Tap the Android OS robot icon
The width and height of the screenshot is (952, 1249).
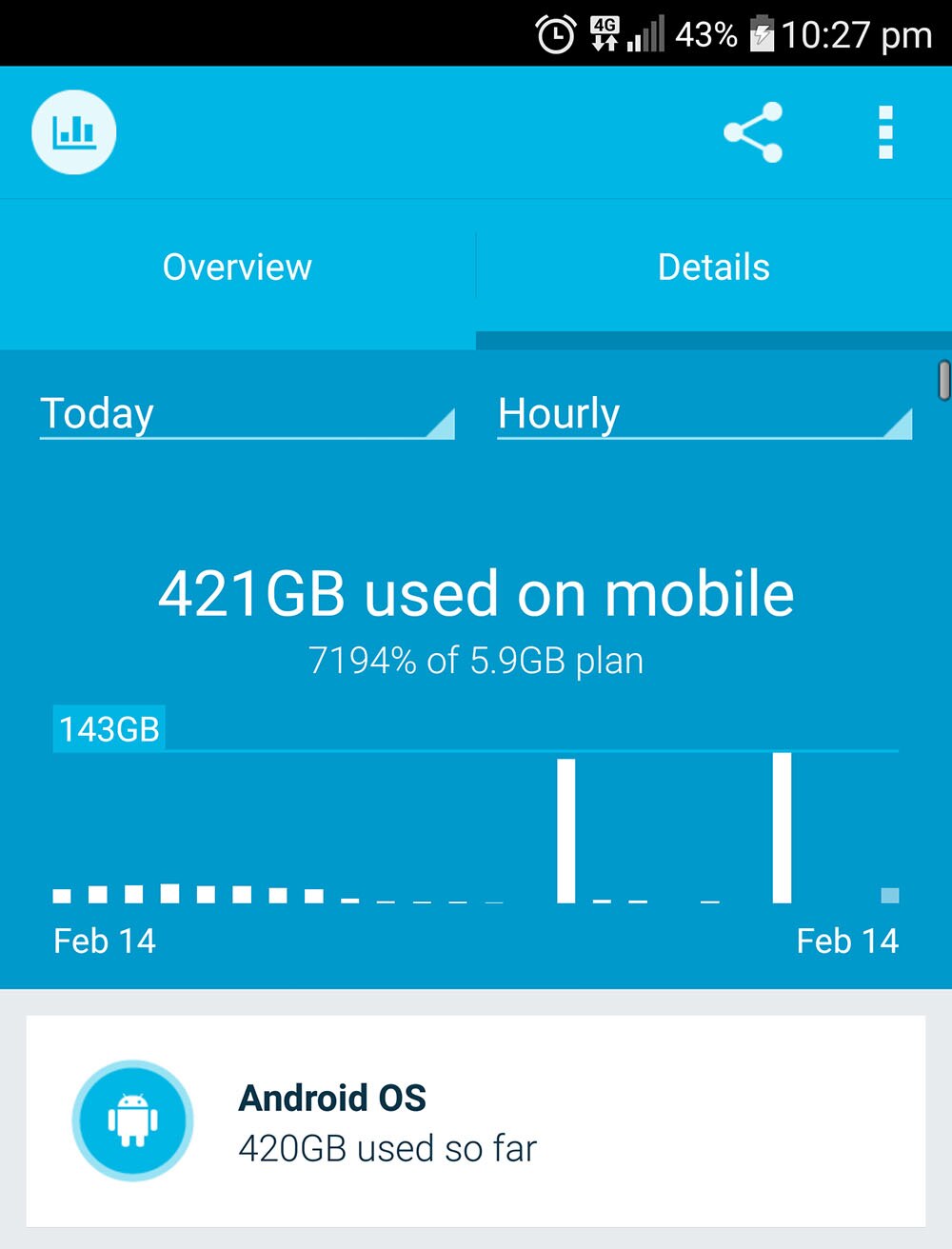pos(132,1121)
